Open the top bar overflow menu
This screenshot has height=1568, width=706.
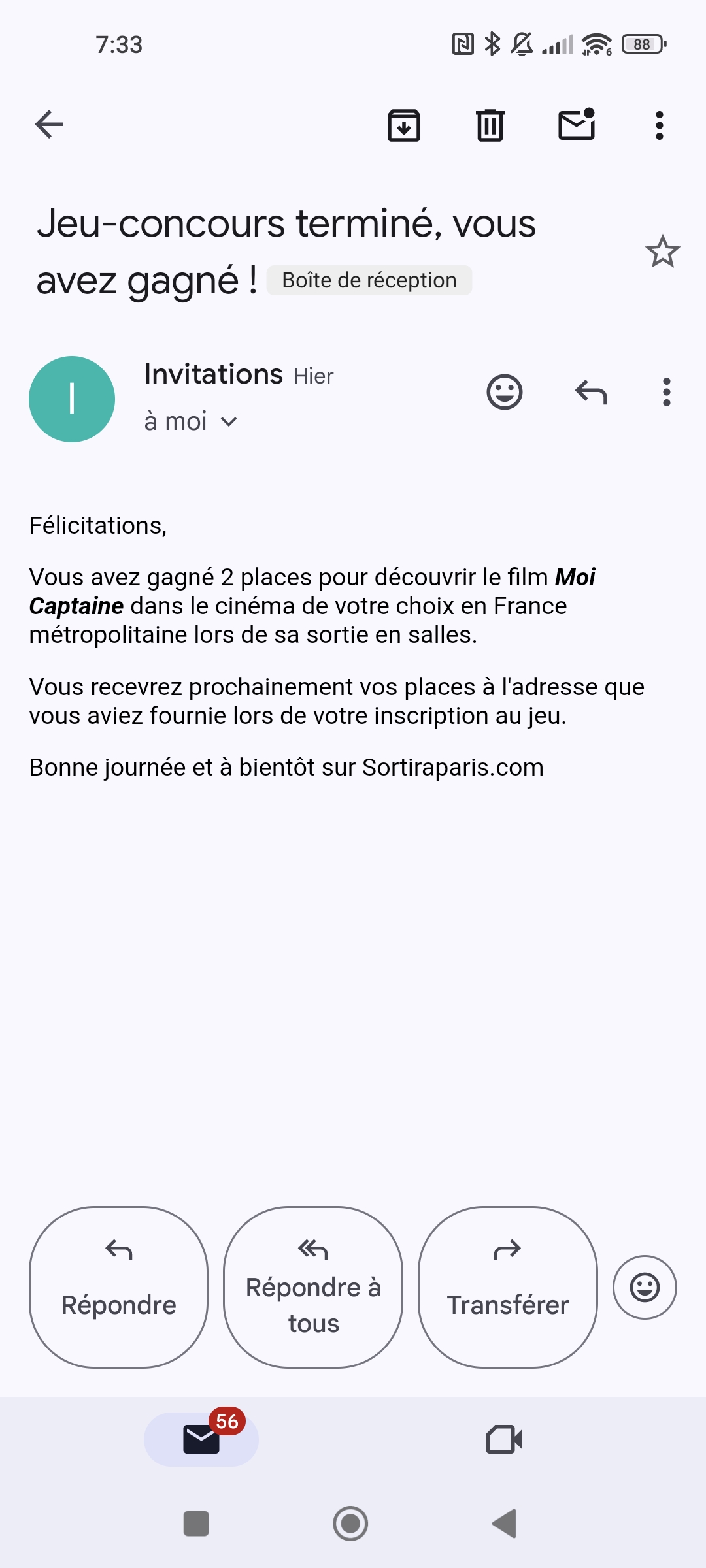pos(659,125)
